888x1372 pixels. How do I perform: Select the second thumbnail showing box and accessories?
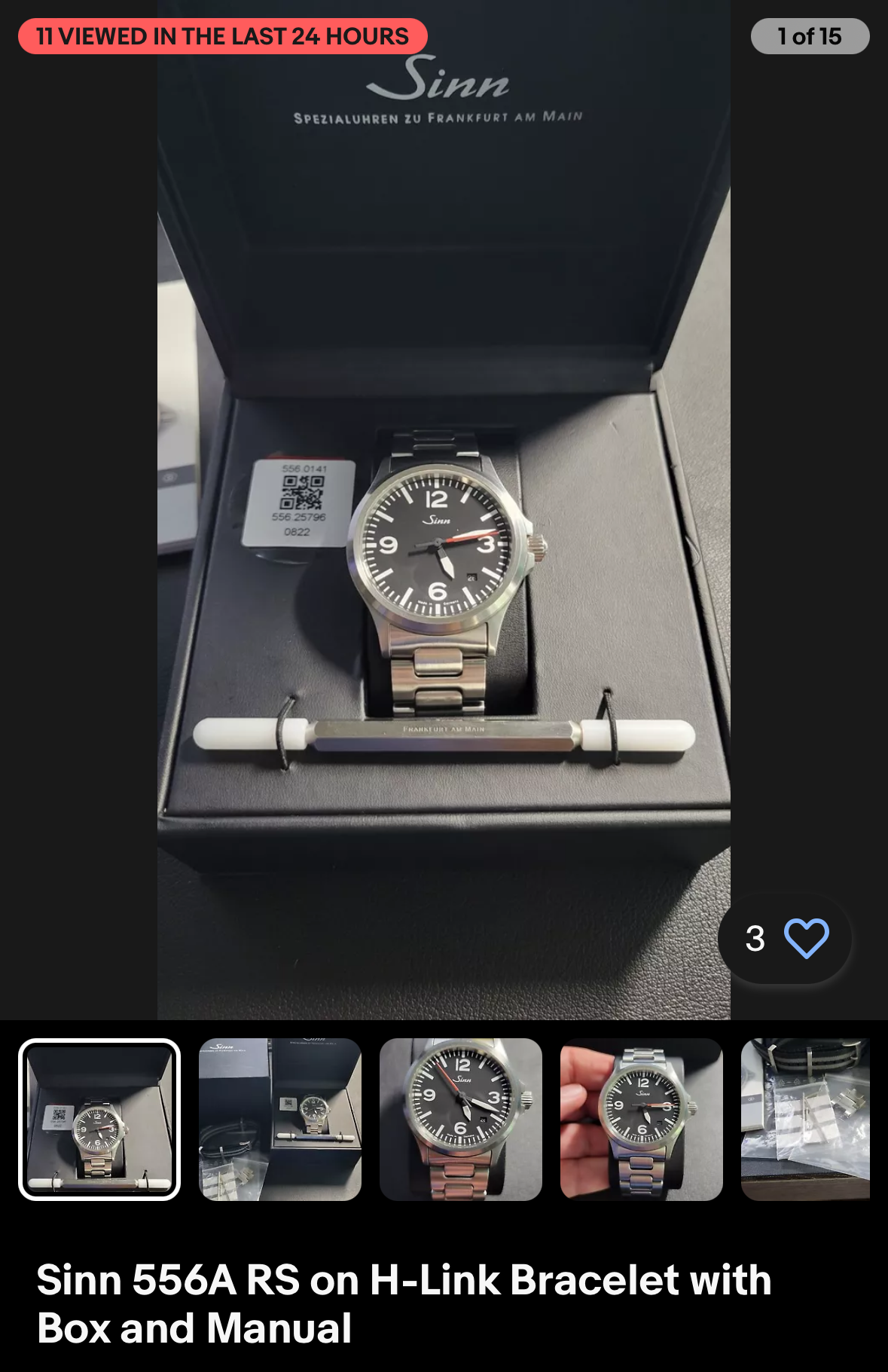click(280, 1119)
